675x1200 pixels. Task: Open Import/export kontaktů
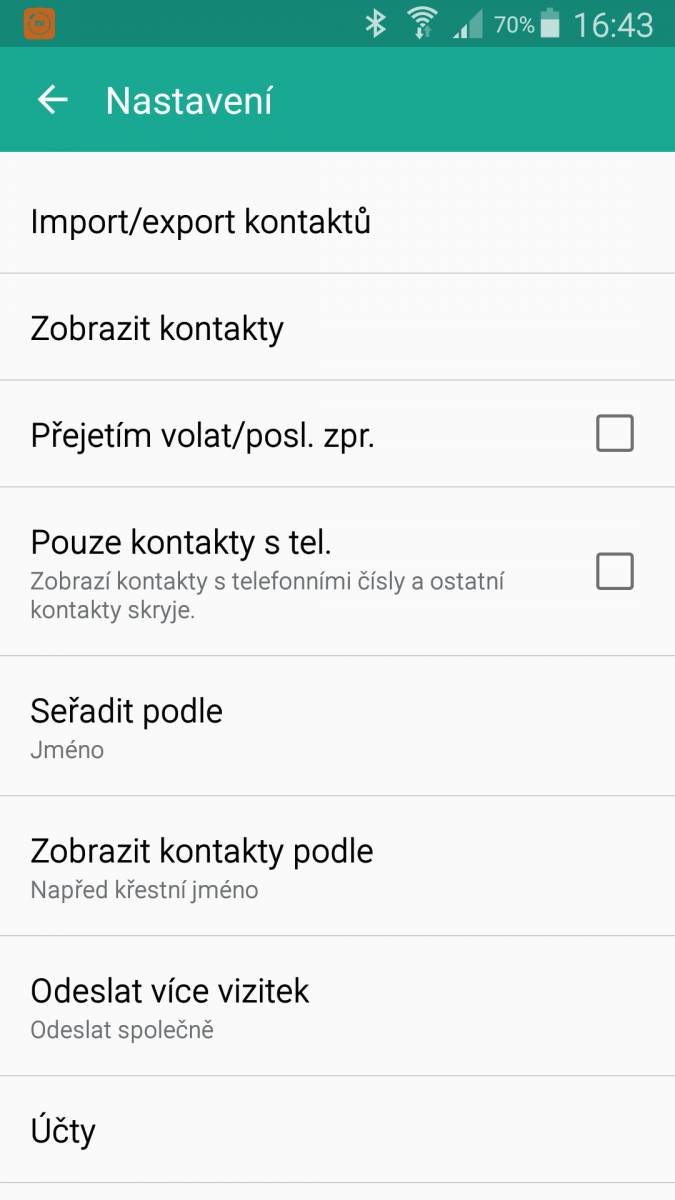click(337, 220)
